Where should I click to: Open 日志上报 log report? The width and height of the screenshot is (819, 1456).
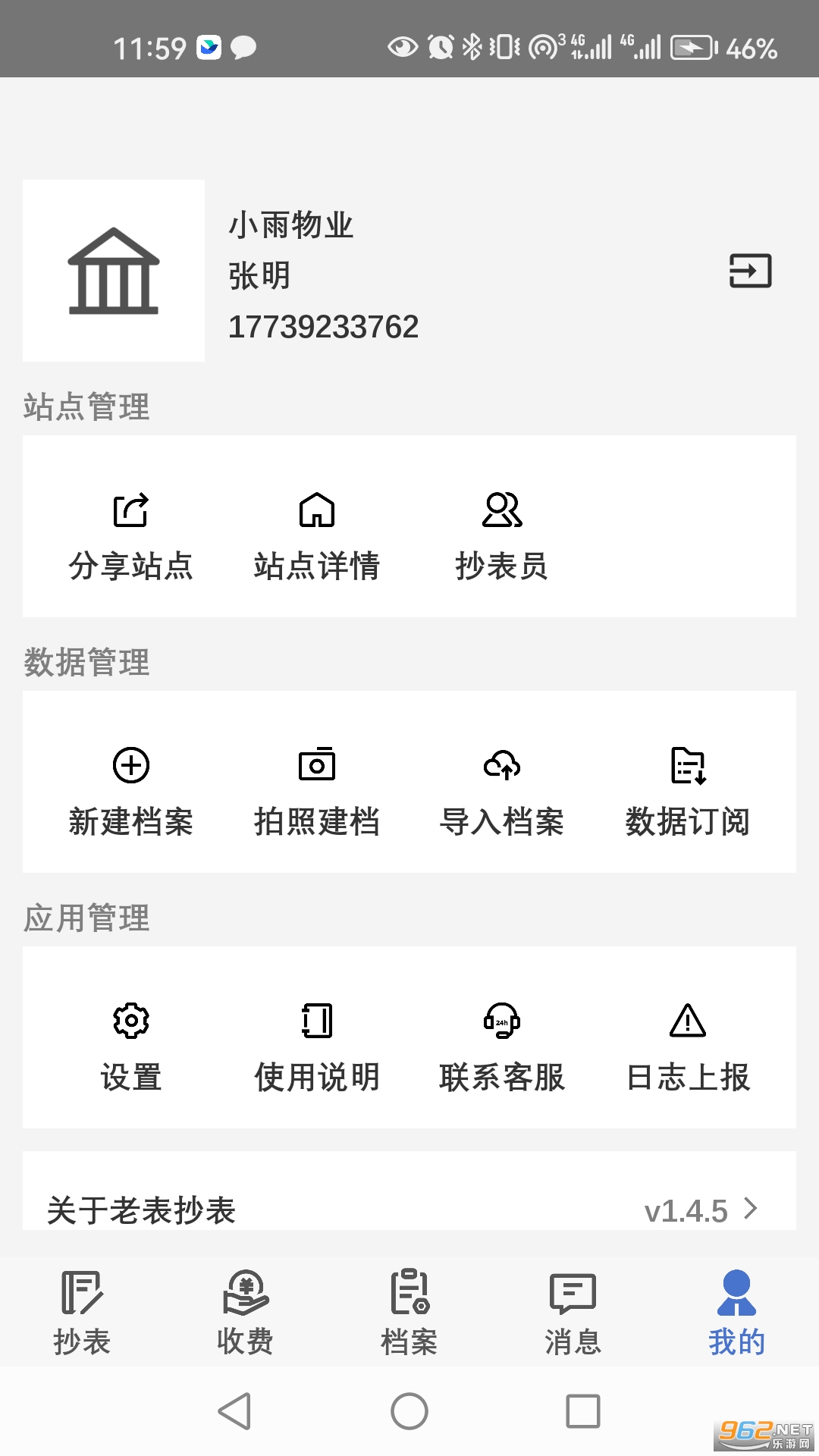click(687, 1046)
